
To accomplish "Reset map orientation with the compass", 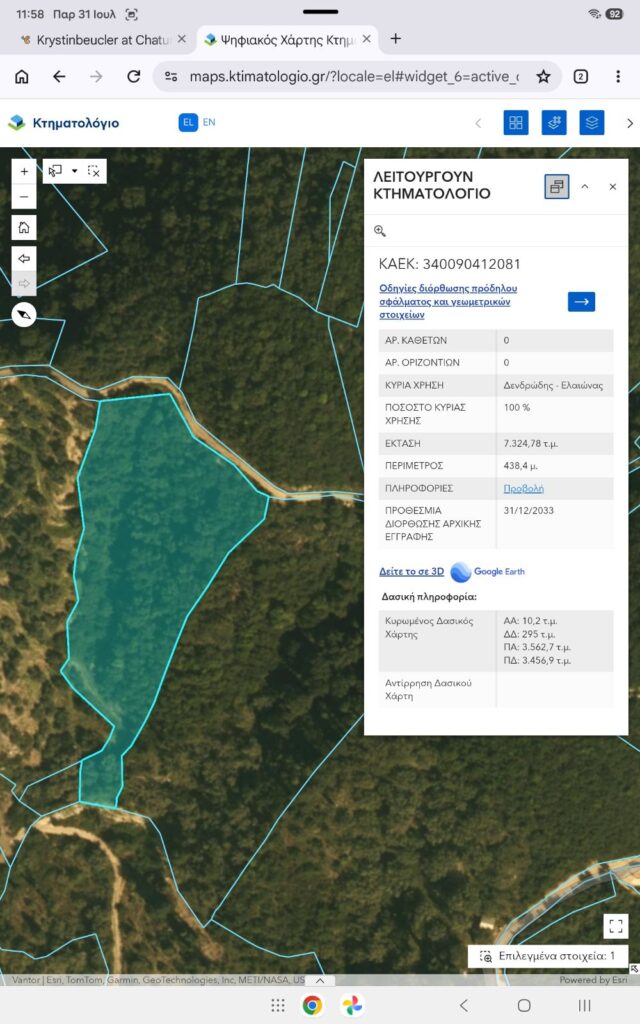I will [24, 315].
